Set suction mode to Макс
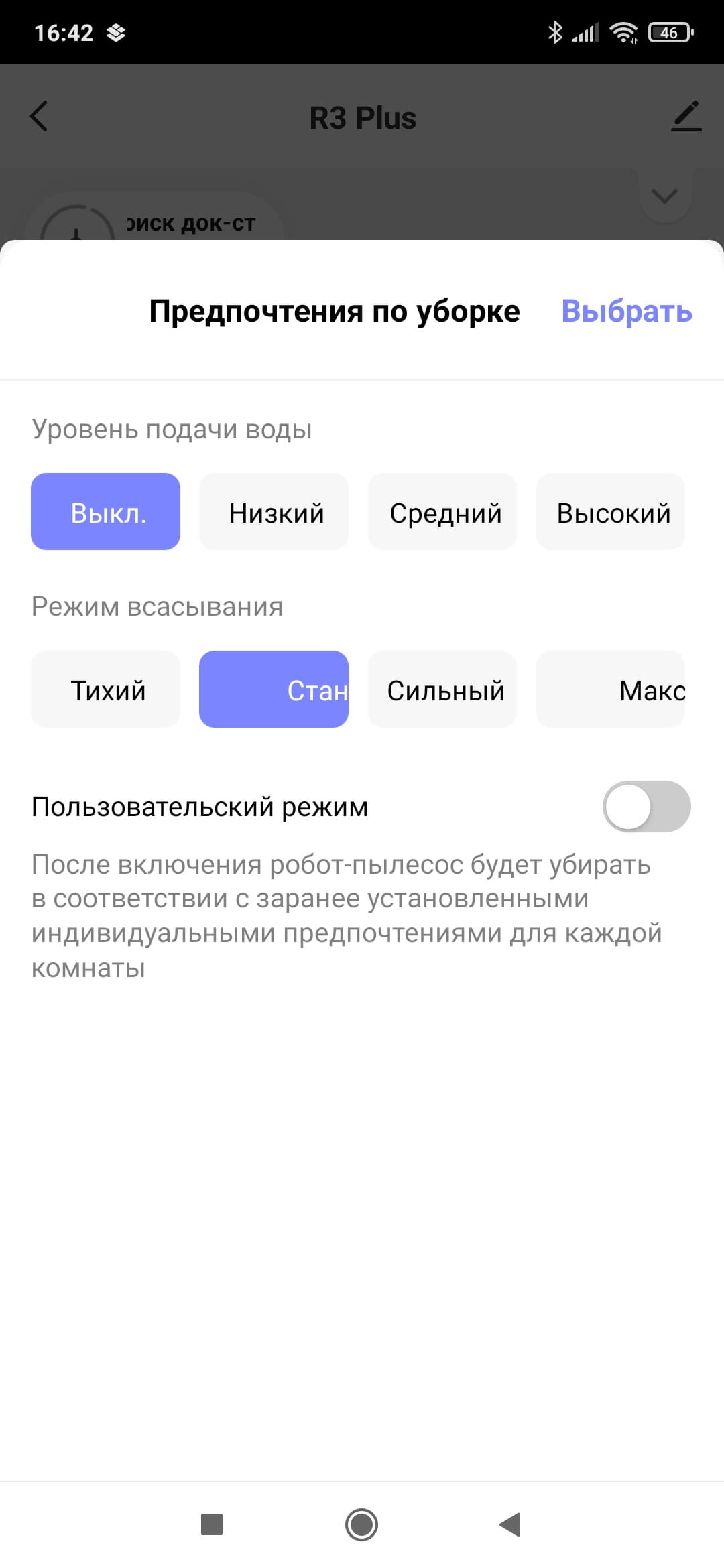The height and width of the screenshot is (1568, 724). click(x=611, y=690)
